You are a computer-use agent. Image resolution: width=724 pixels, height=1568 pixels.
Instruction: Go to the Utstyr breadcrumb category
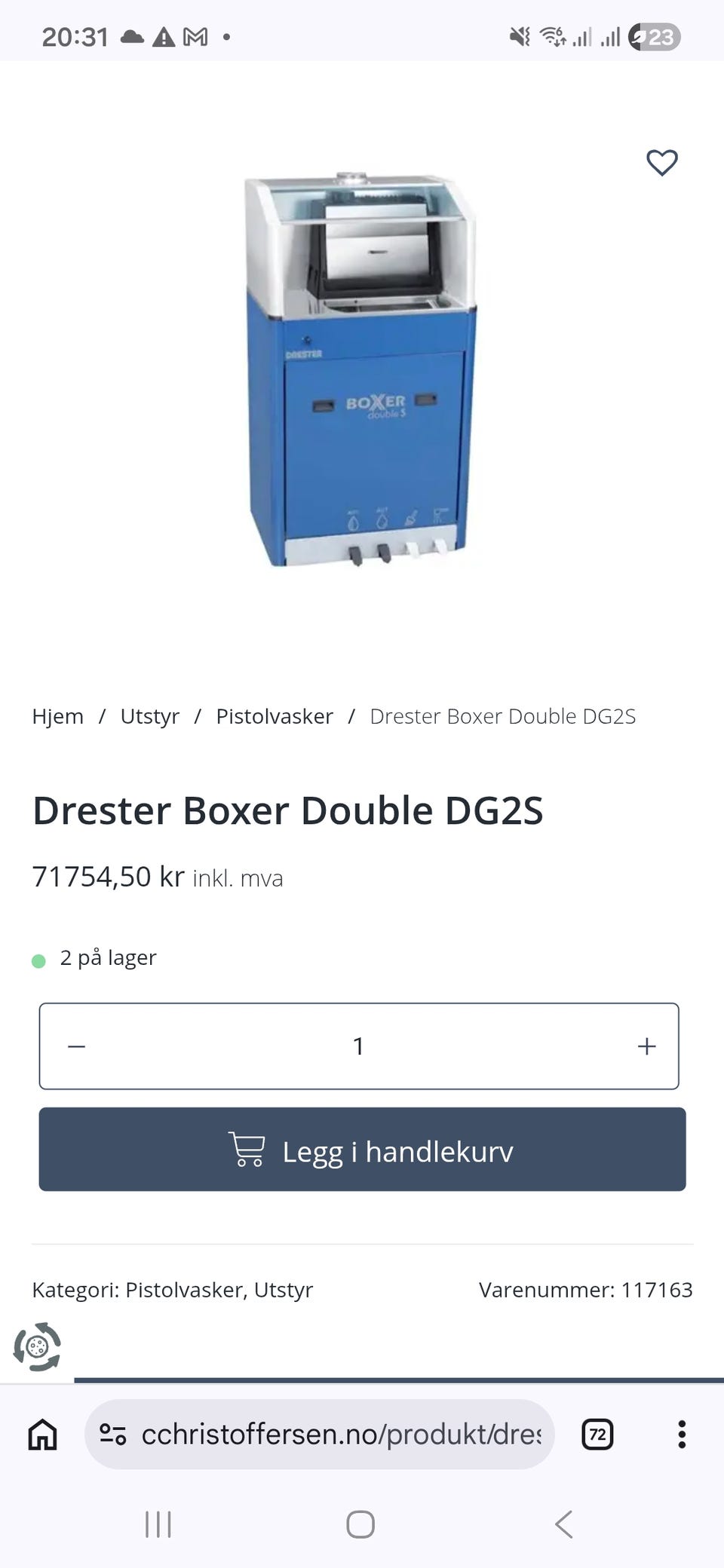pyautogui.click(x=149, y=716)
